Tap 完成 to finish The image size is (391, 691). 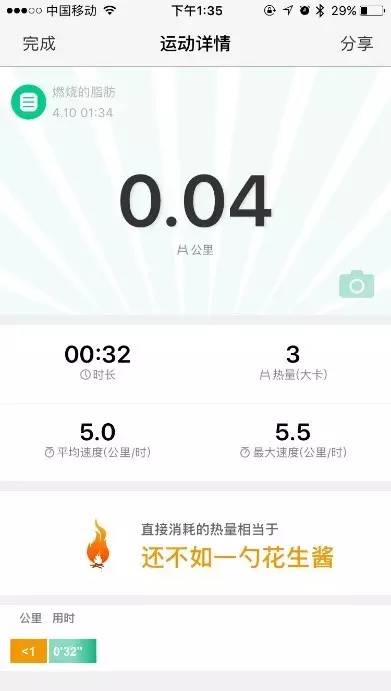point(39,44)
